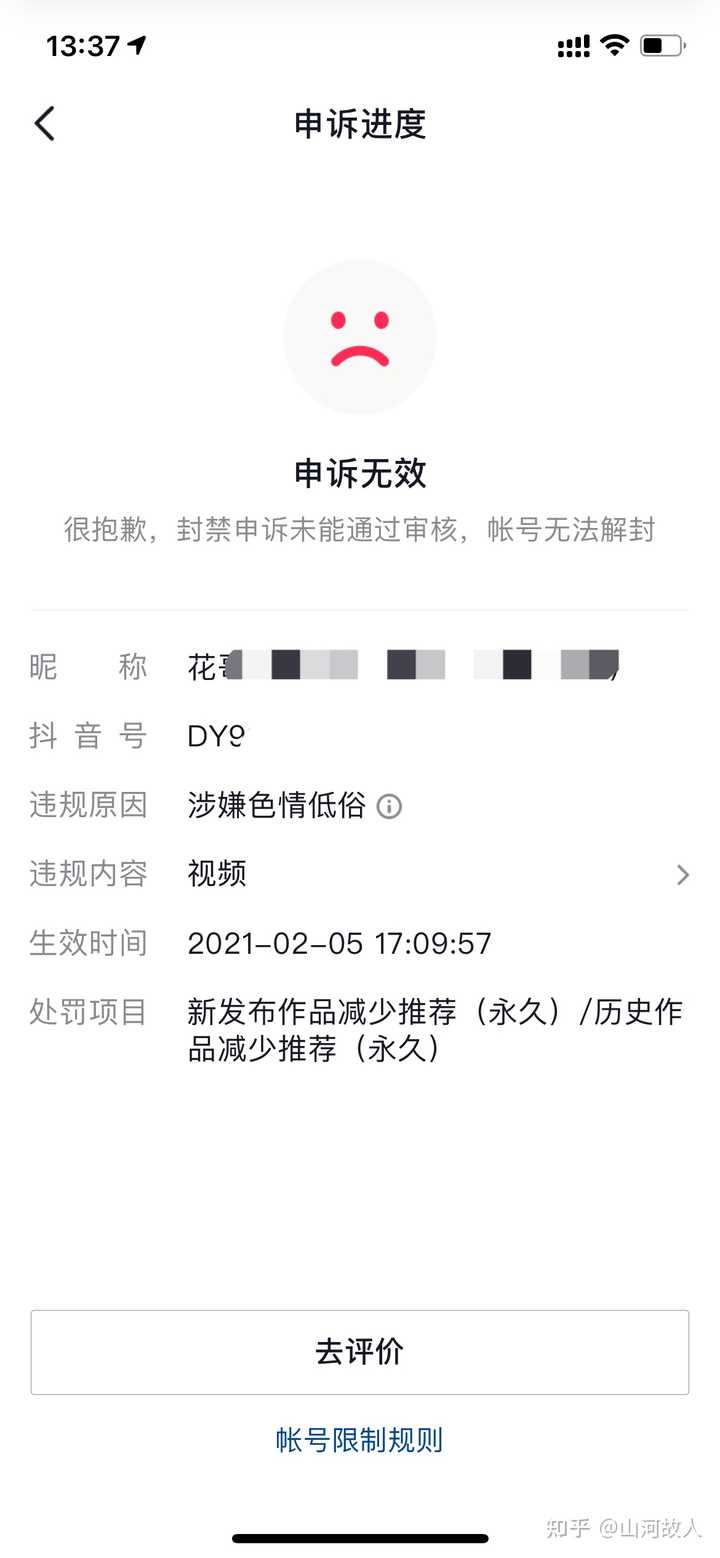
Task: Tap the info icon beside 涉嫌色情低俗
Action: (x=389, y=806)
